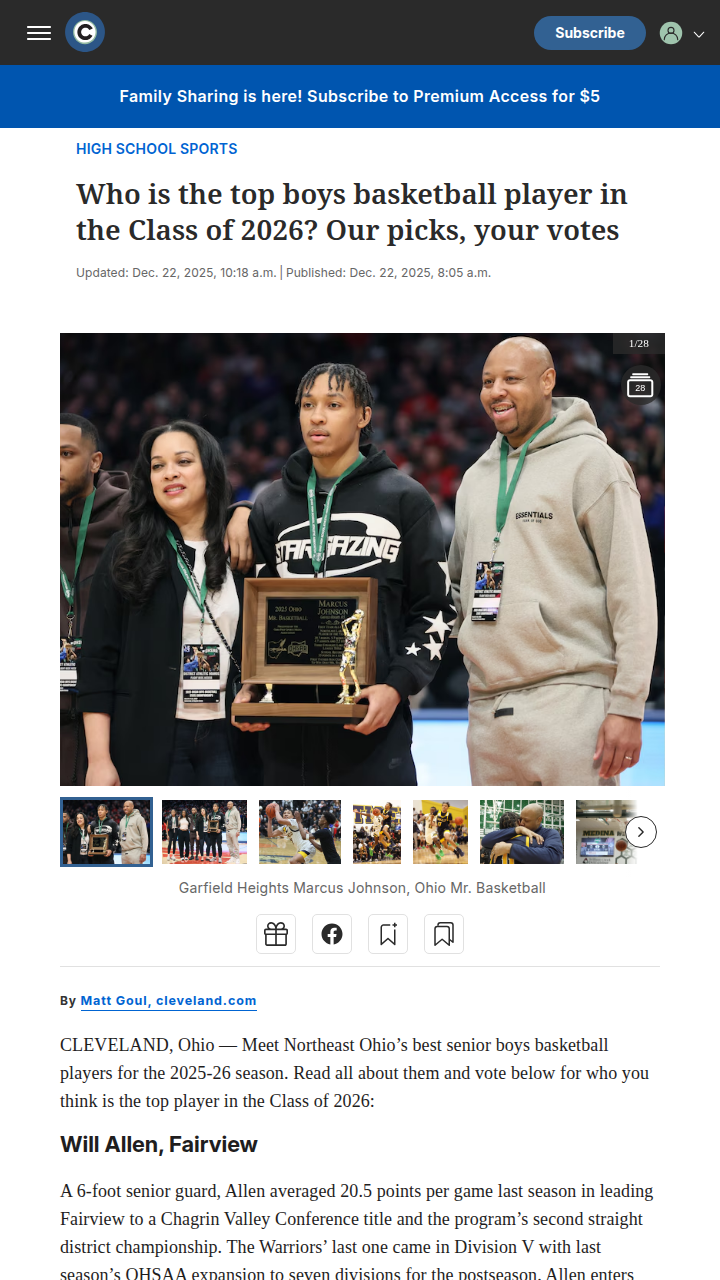This screenshot has height=1280, width=720.
Task: Select the third gallery thumbnail
Action: click(x=300, y=832)
